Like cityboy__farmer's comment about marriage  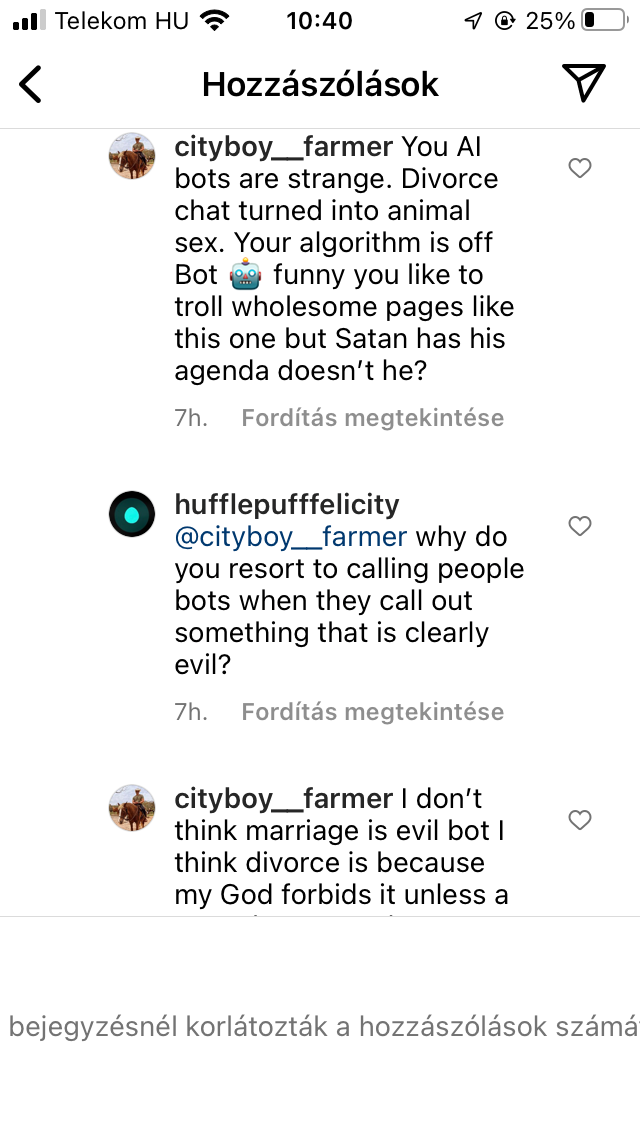580,820
